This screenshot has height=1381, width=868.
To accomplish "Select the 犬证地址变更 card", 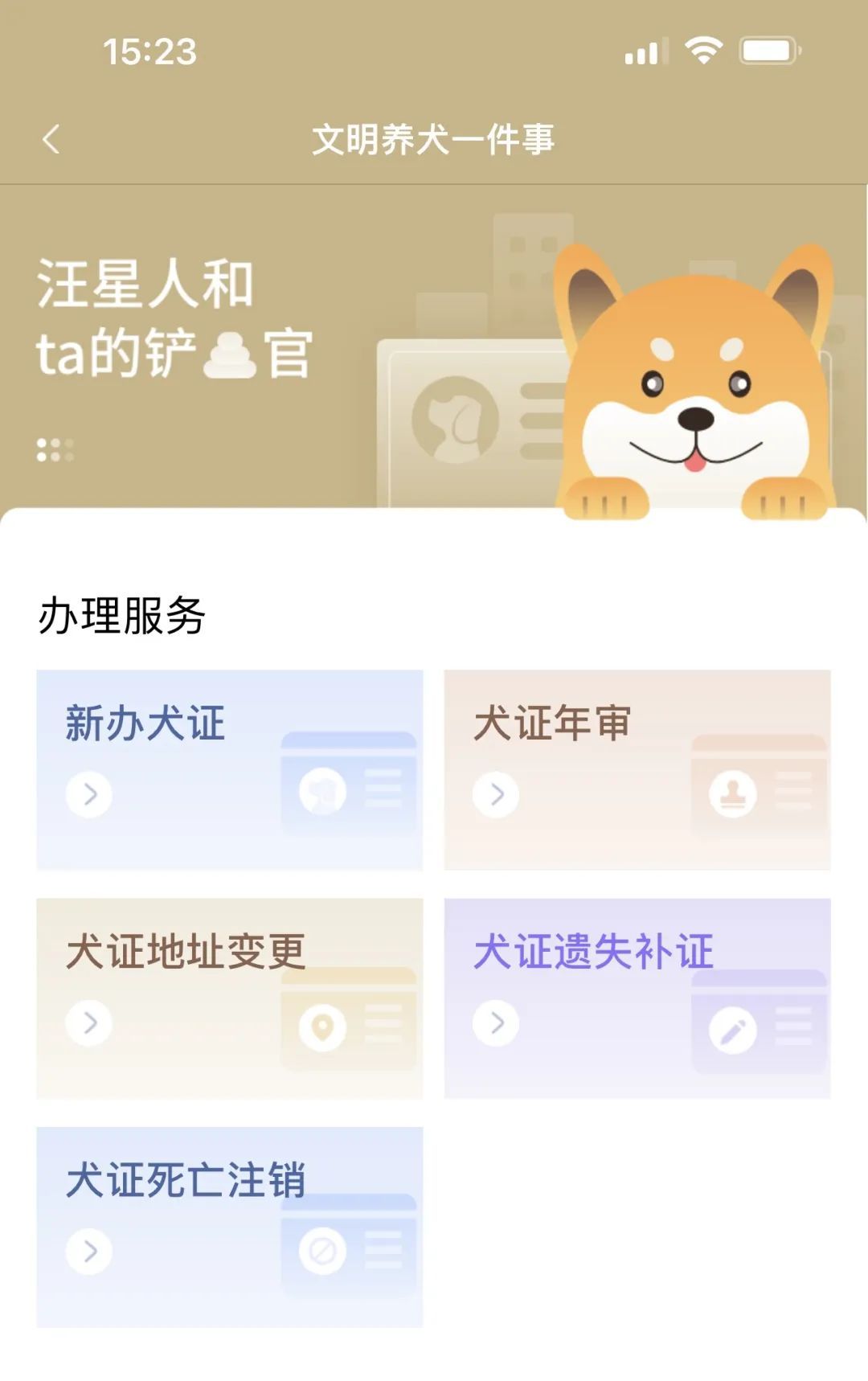I will click(229, 998).
